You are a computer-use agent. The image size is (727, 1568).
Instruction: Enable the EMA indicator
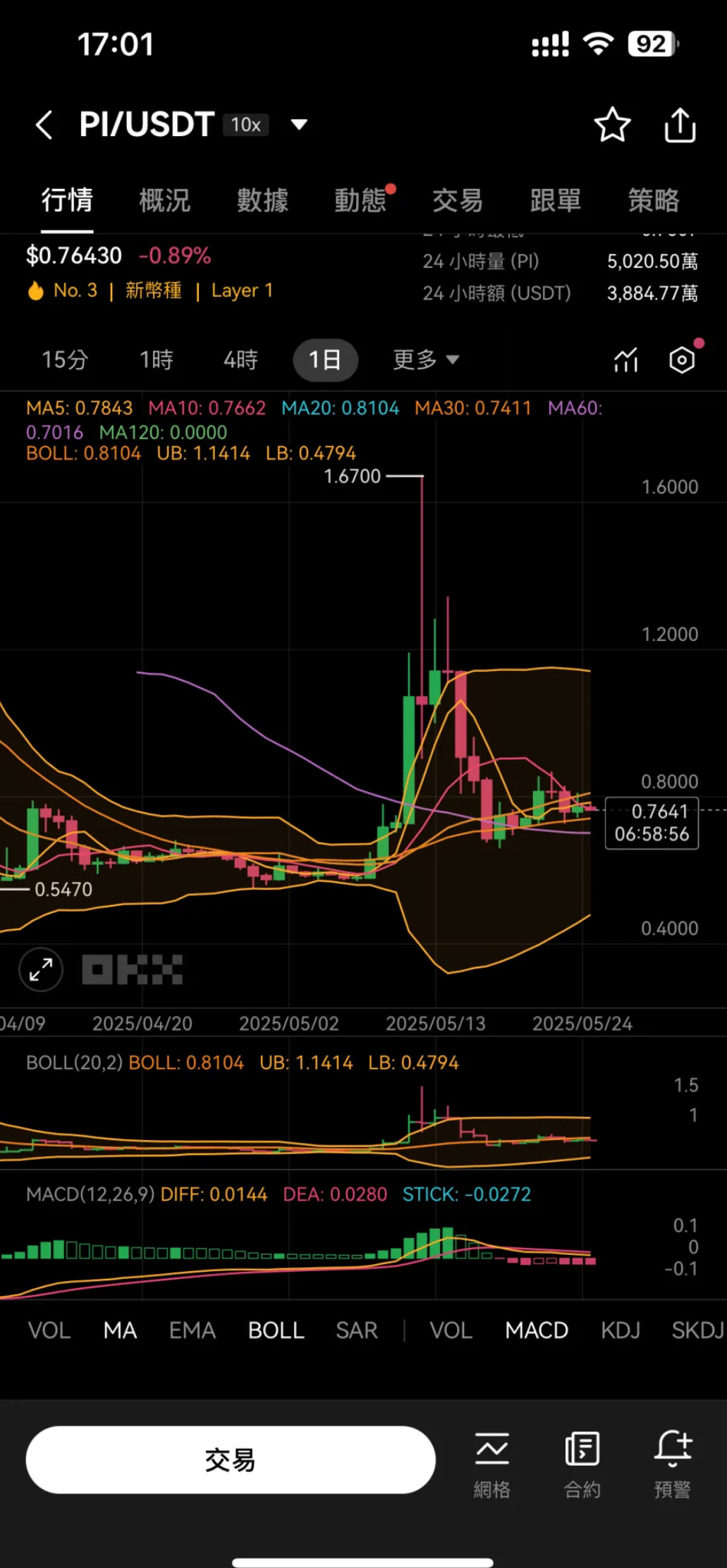point(192,1330)
